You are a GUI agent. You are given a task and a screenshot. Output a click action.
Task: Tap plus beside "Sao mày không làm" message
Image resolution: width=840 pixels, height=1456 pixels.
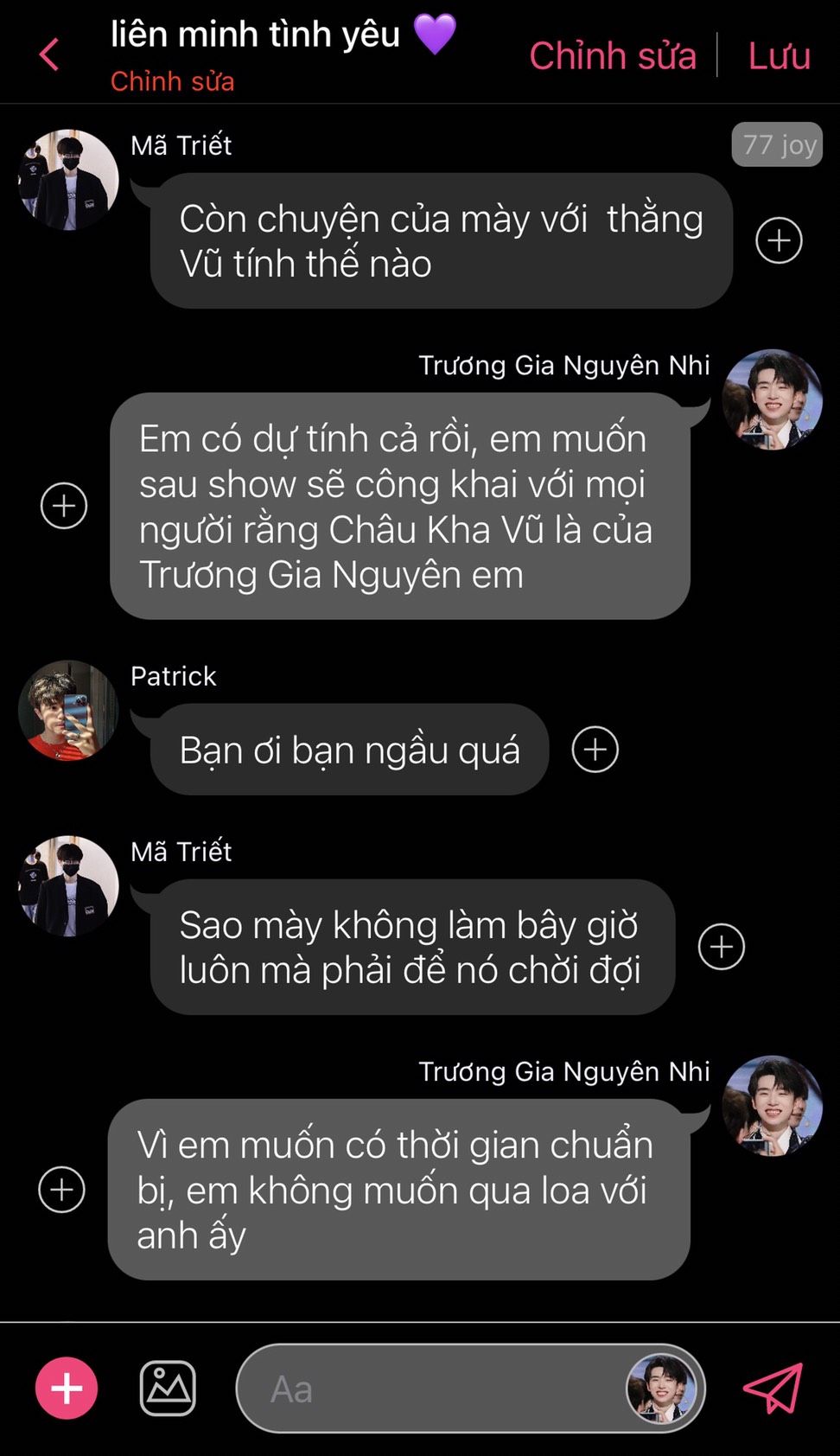click(x=721, y=947)
